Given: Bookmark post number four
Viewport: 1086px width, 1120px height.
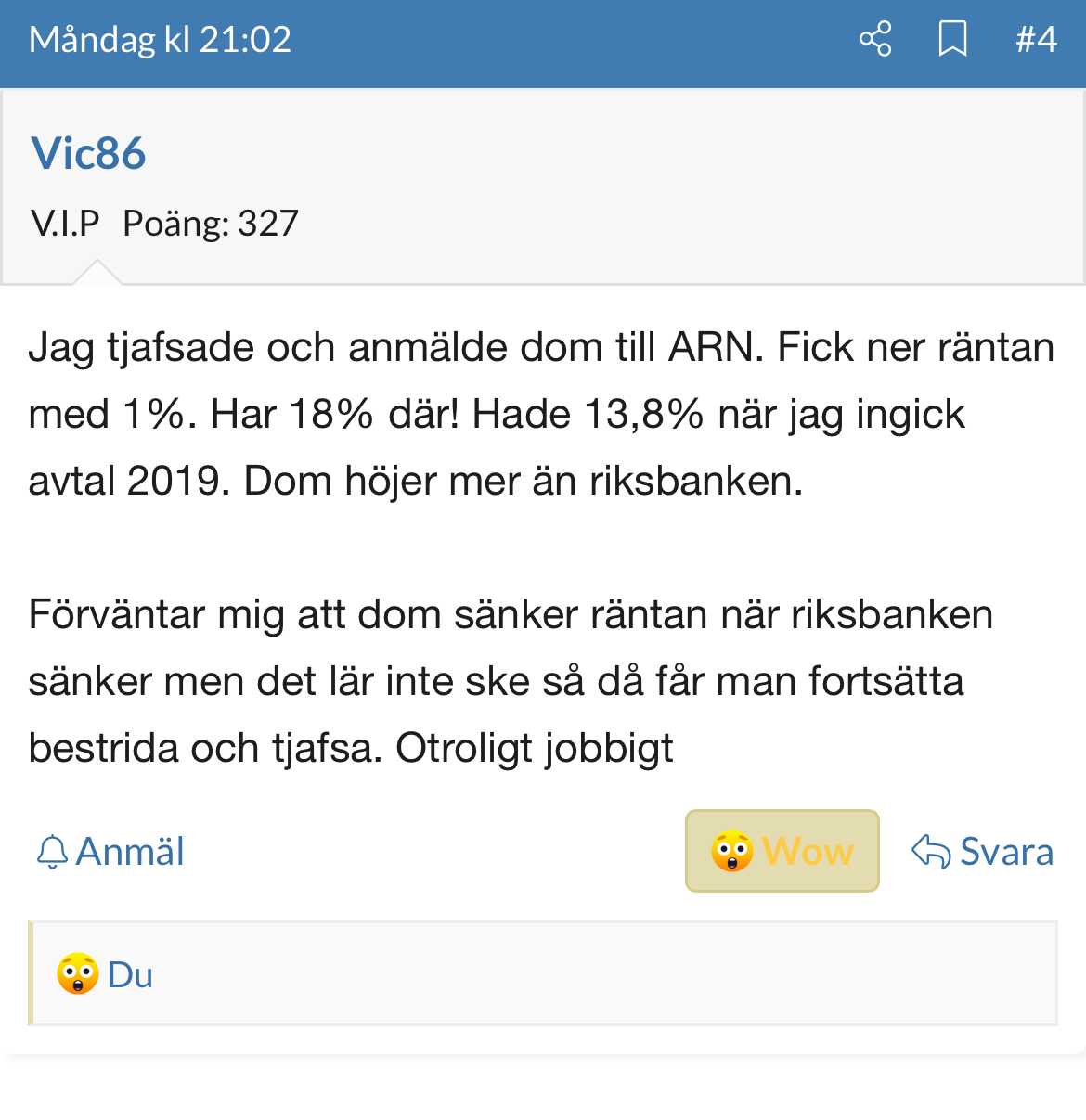Looking at the screenshot, I should pos(952,39).
